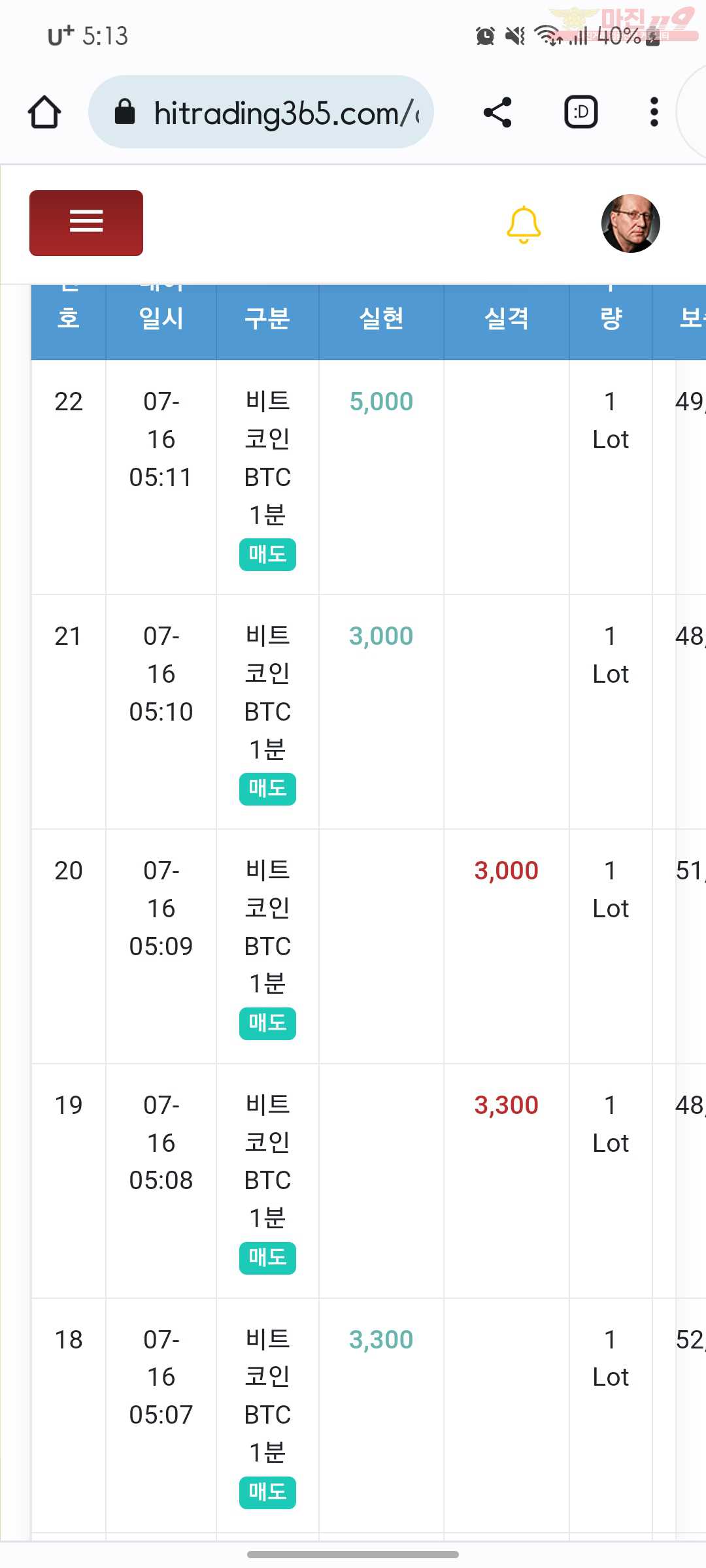Open the yellow notifications bell

524,224
